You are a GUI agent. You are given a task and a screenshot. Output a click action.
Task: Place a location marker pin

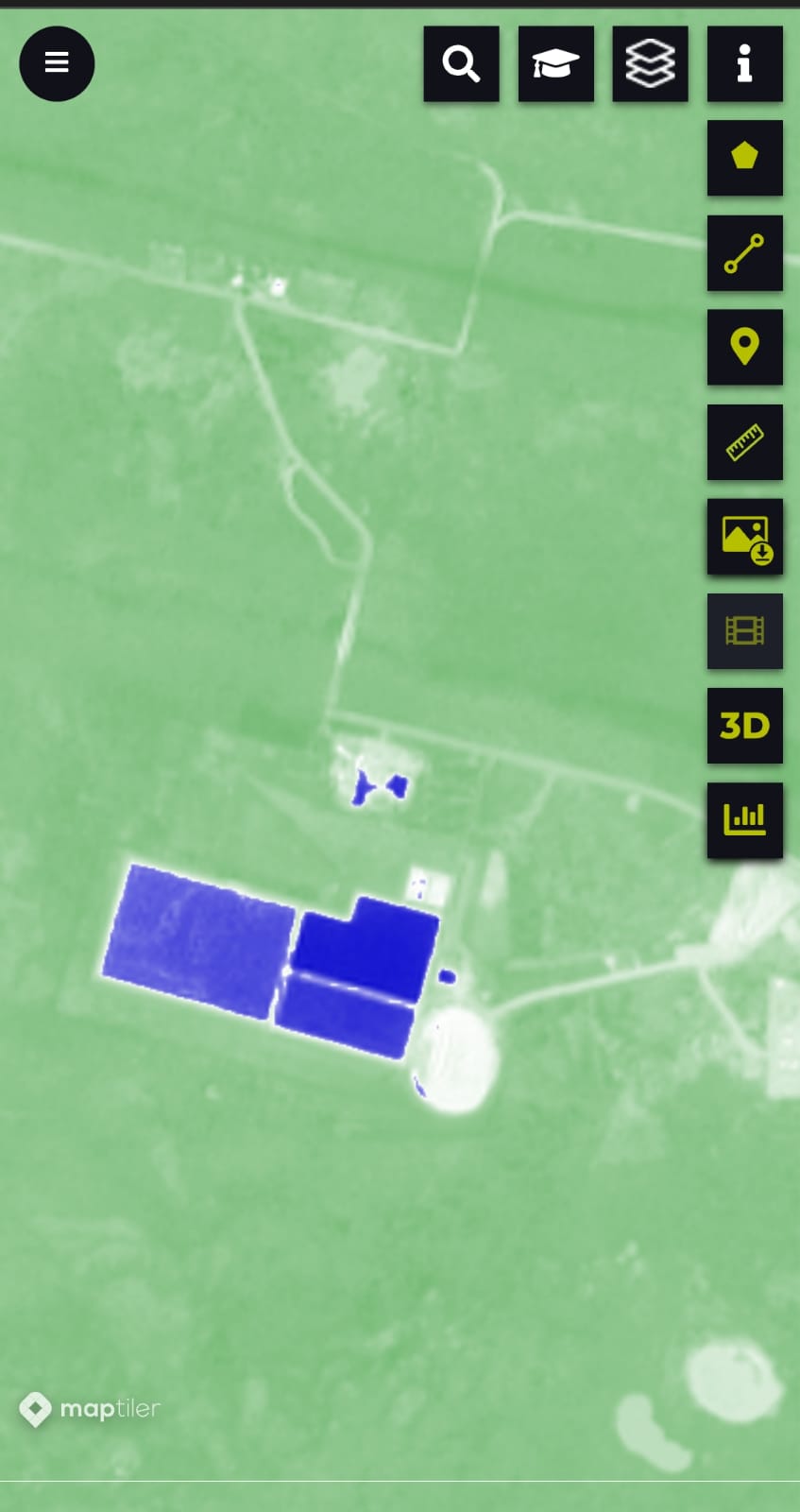[x=744, y=347]
